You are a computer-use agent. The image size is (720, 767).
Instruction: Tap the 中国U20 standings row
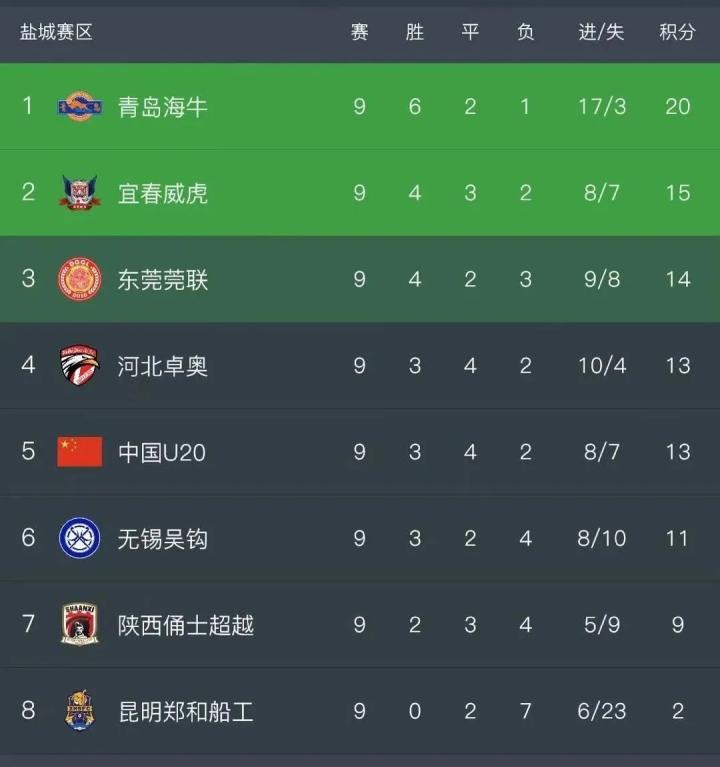click(x=161, y=452)
